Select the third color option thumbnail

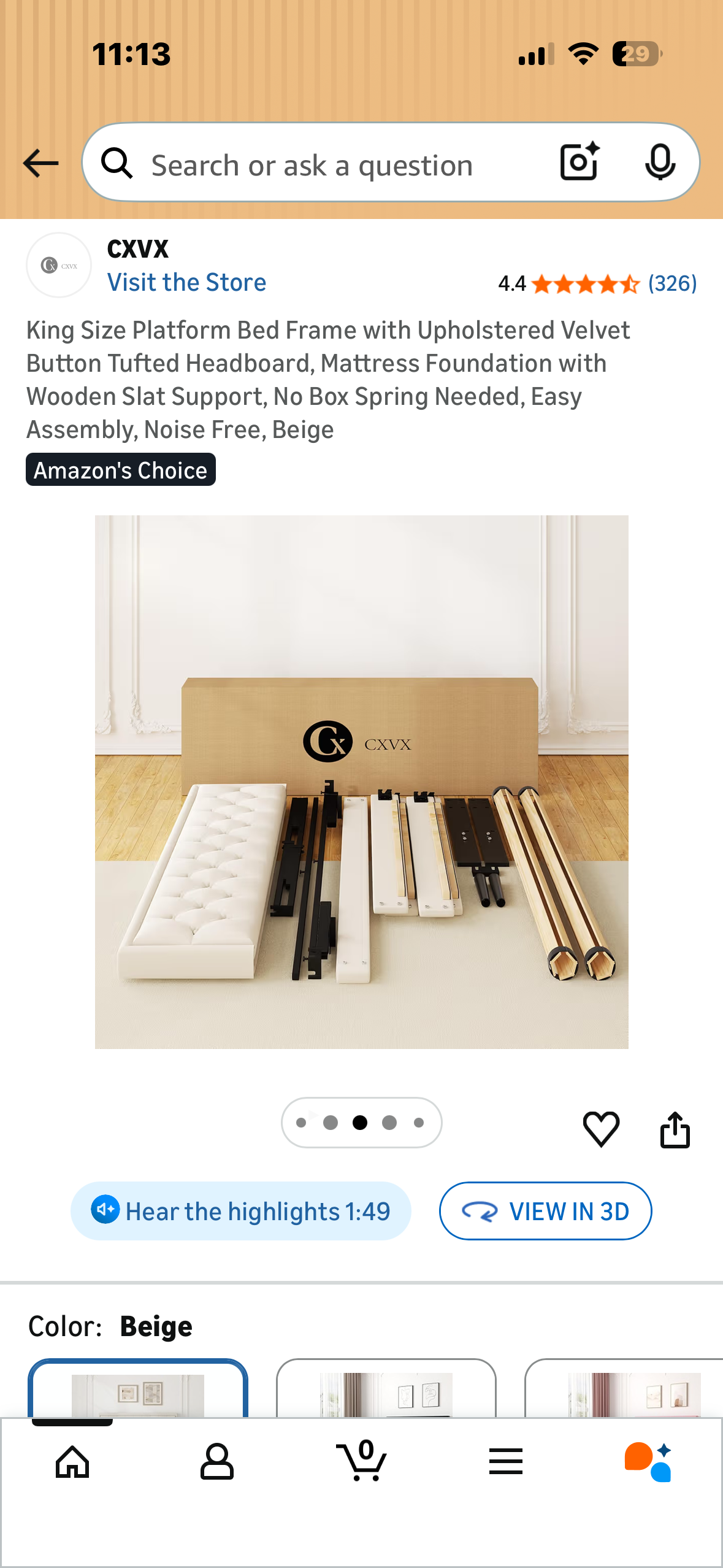[x=625, y=1390]
